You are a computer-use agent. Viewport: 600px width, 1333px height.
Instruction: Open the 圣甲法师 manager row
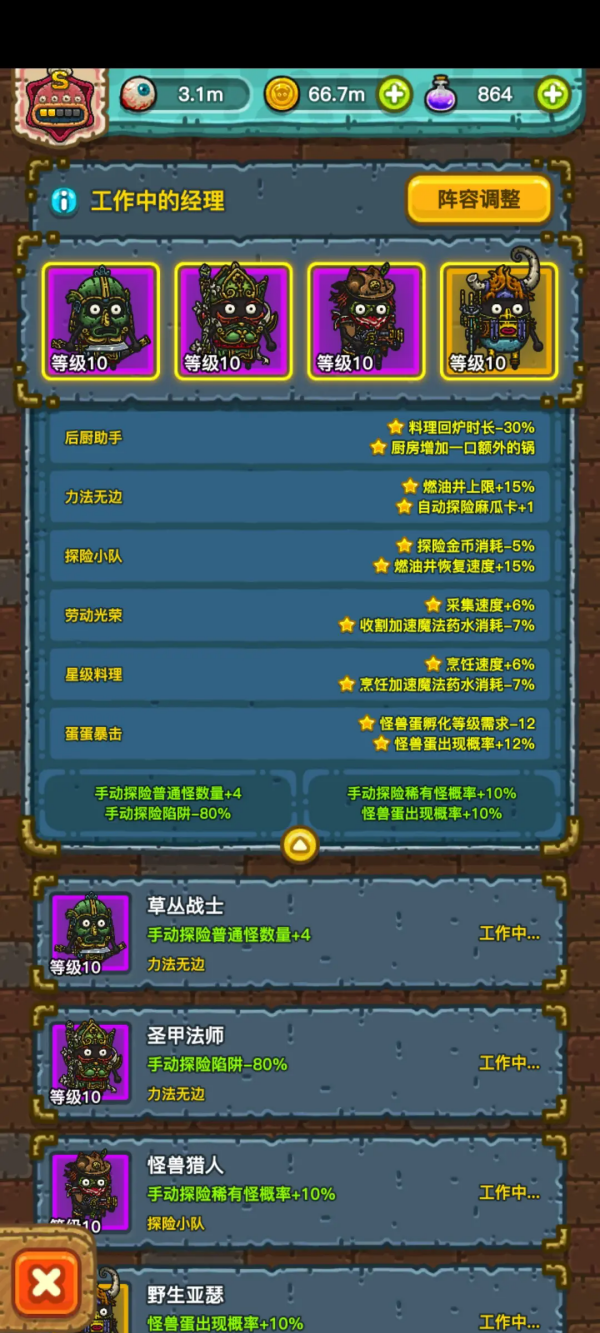tap(300, 1063)
